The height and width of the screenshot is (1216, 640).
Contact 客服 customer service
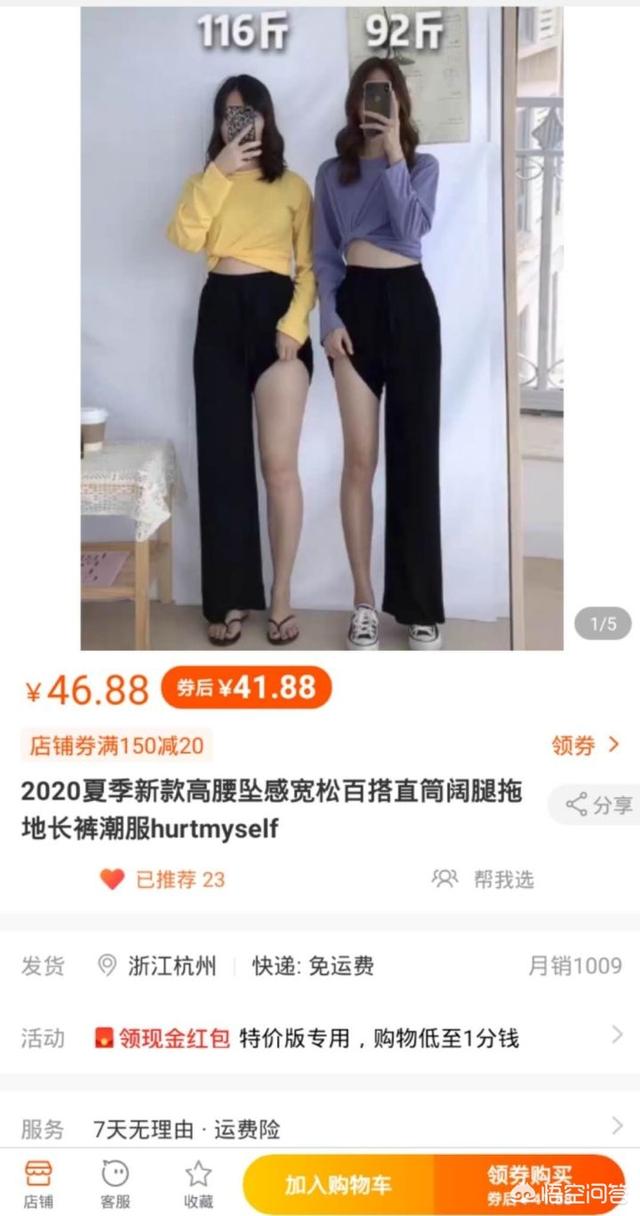[x=115, y=1184]
